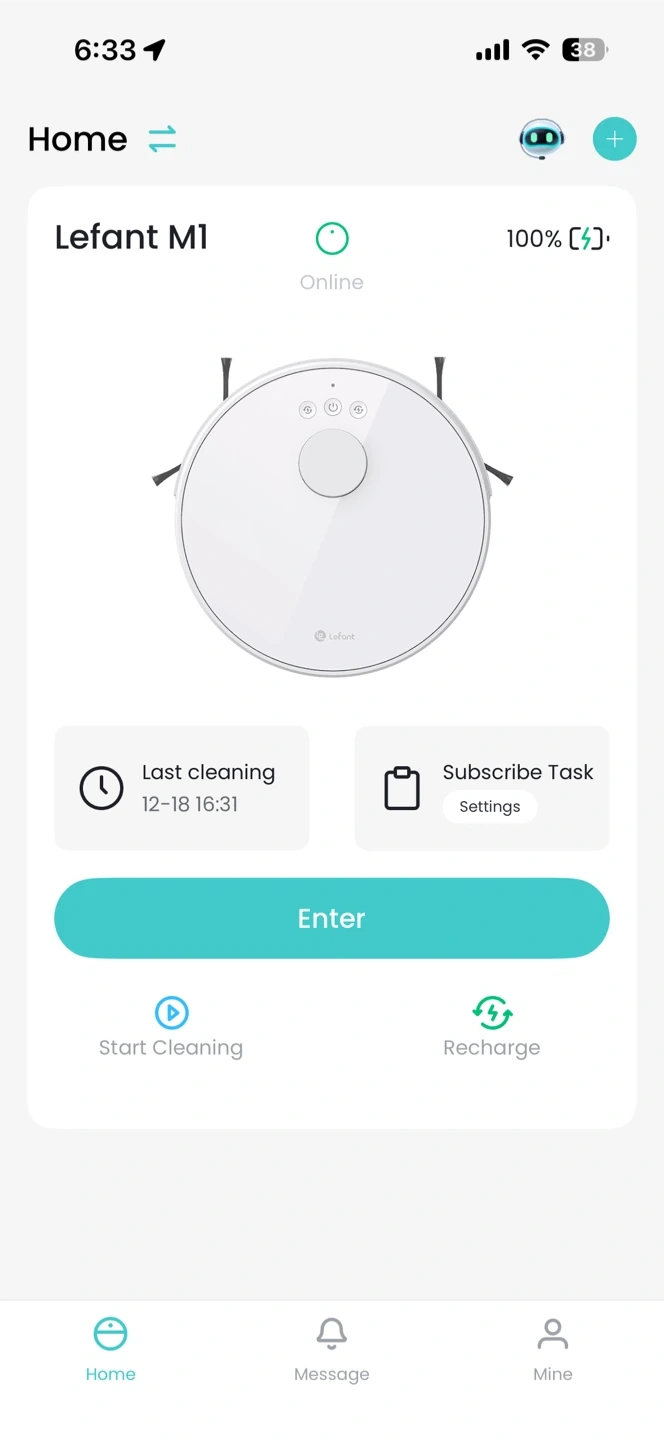
Task: Switch to the Mine tab
Action: [x=553, y=1349]
